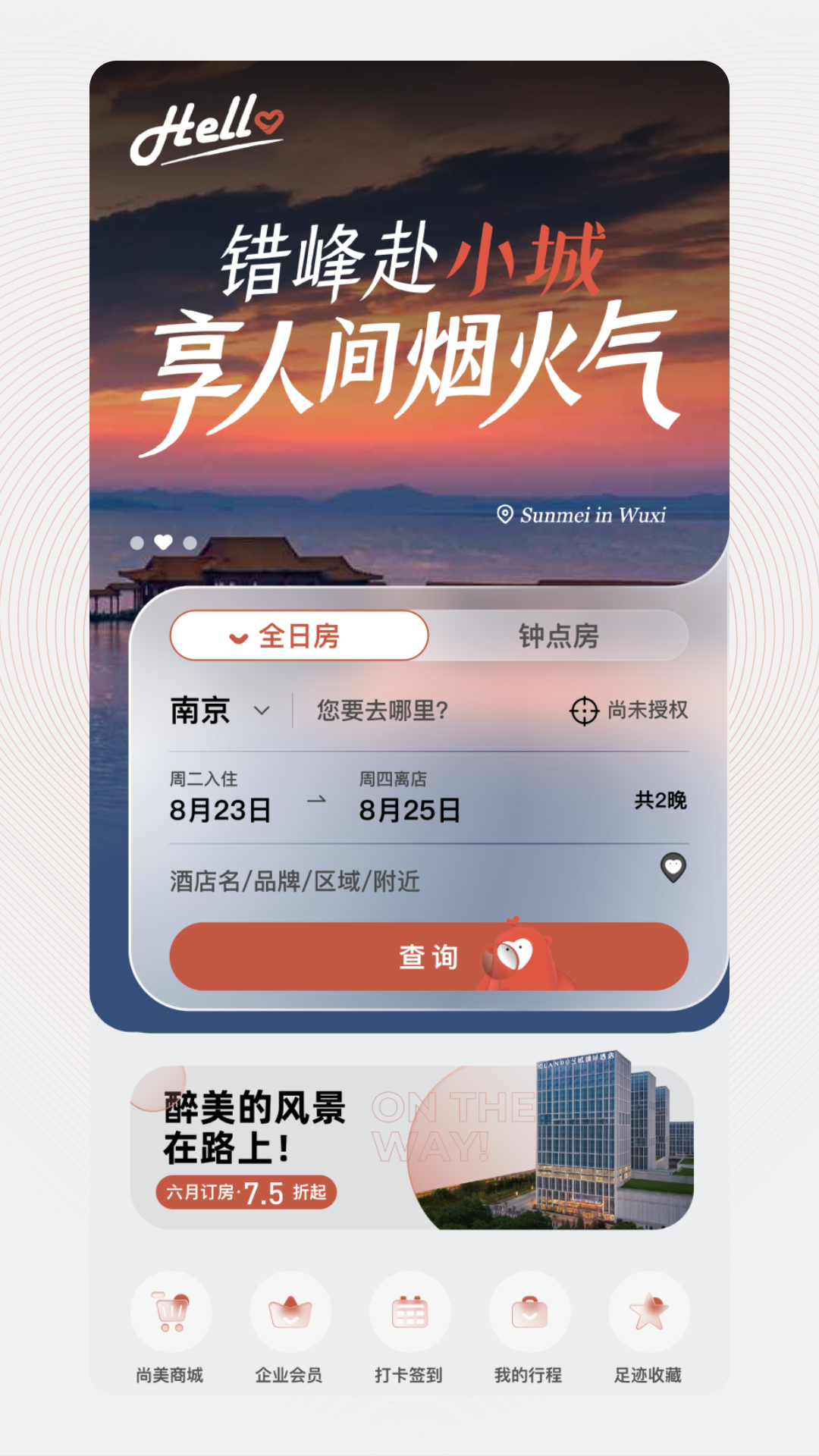Select the 全日房 tab
Viewport: 819px width, 1456px height.
300,635
